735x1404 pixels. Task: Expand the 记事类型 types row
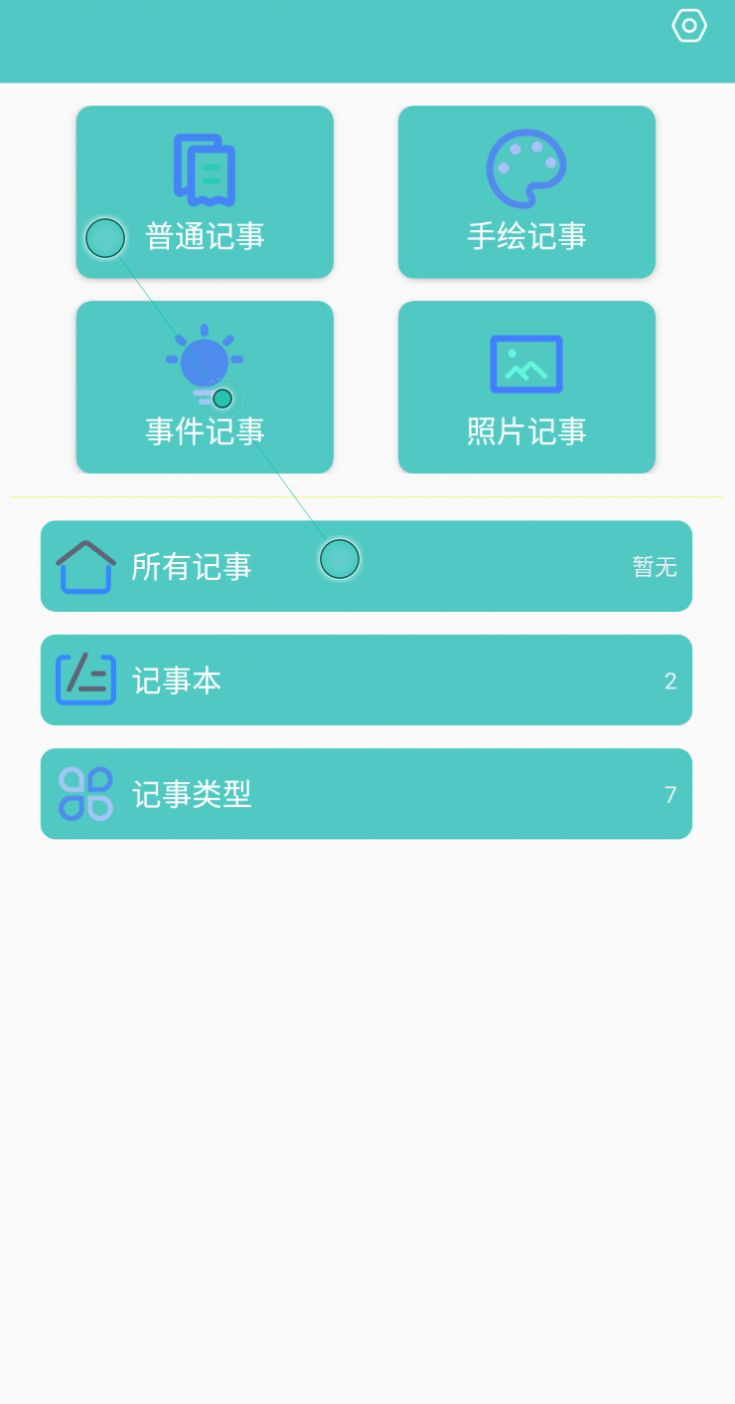(366, 793)
